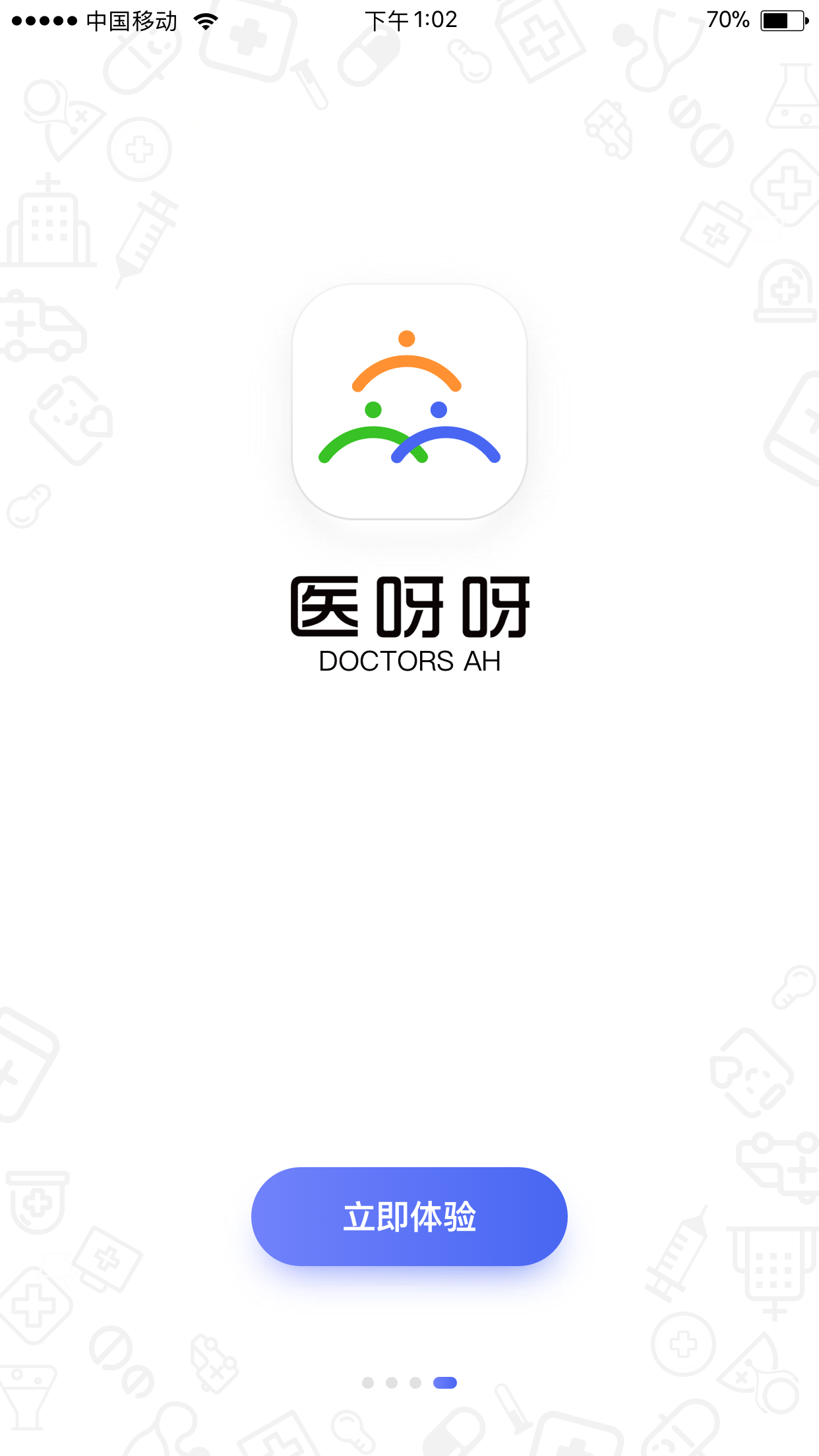Tap the 立即体验 button
Image resolution: width=819 pixels, height=1456 pixels.
click(x=409, y=1217)
